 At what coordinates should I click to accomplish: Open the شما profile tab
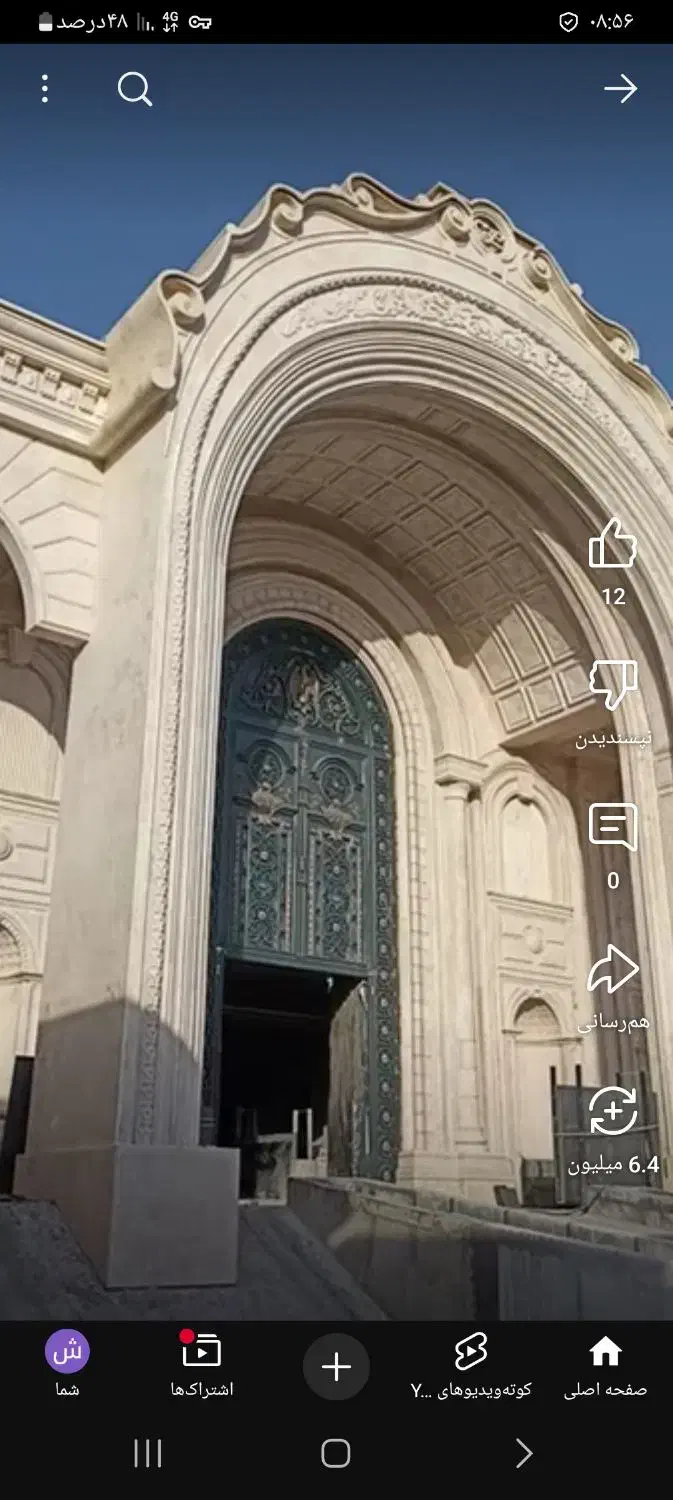click(67, 1366)
